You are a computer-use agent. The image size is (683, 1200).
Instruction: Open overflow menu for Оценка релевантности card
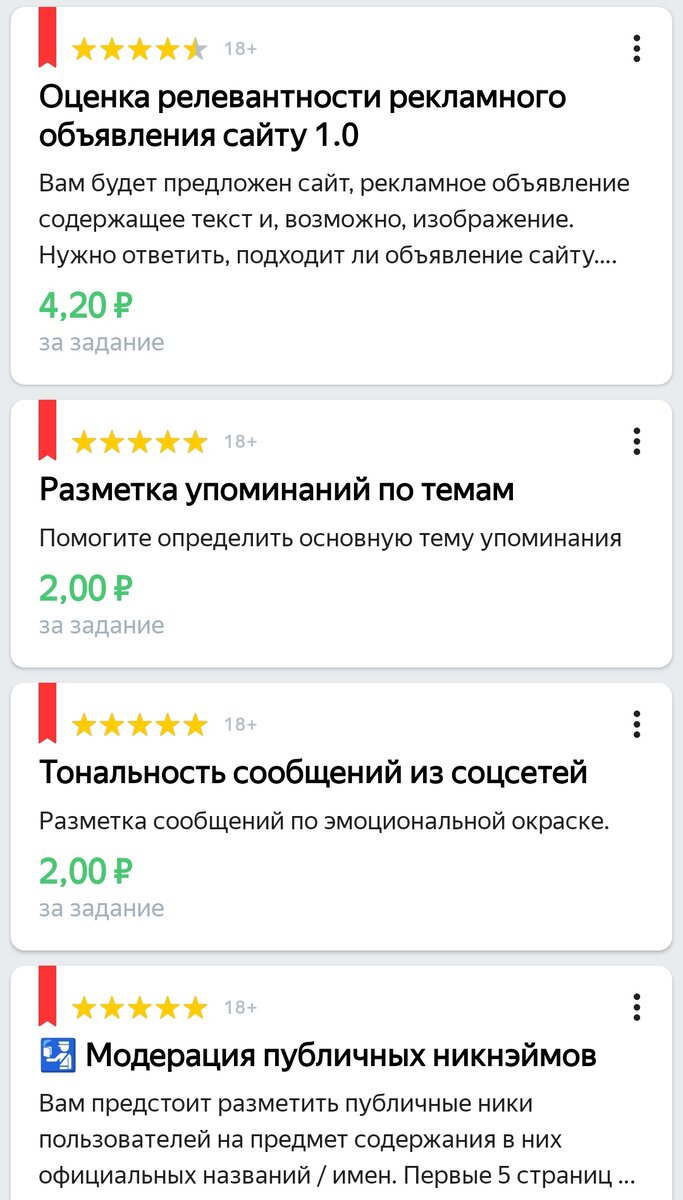tap(637, 48)
